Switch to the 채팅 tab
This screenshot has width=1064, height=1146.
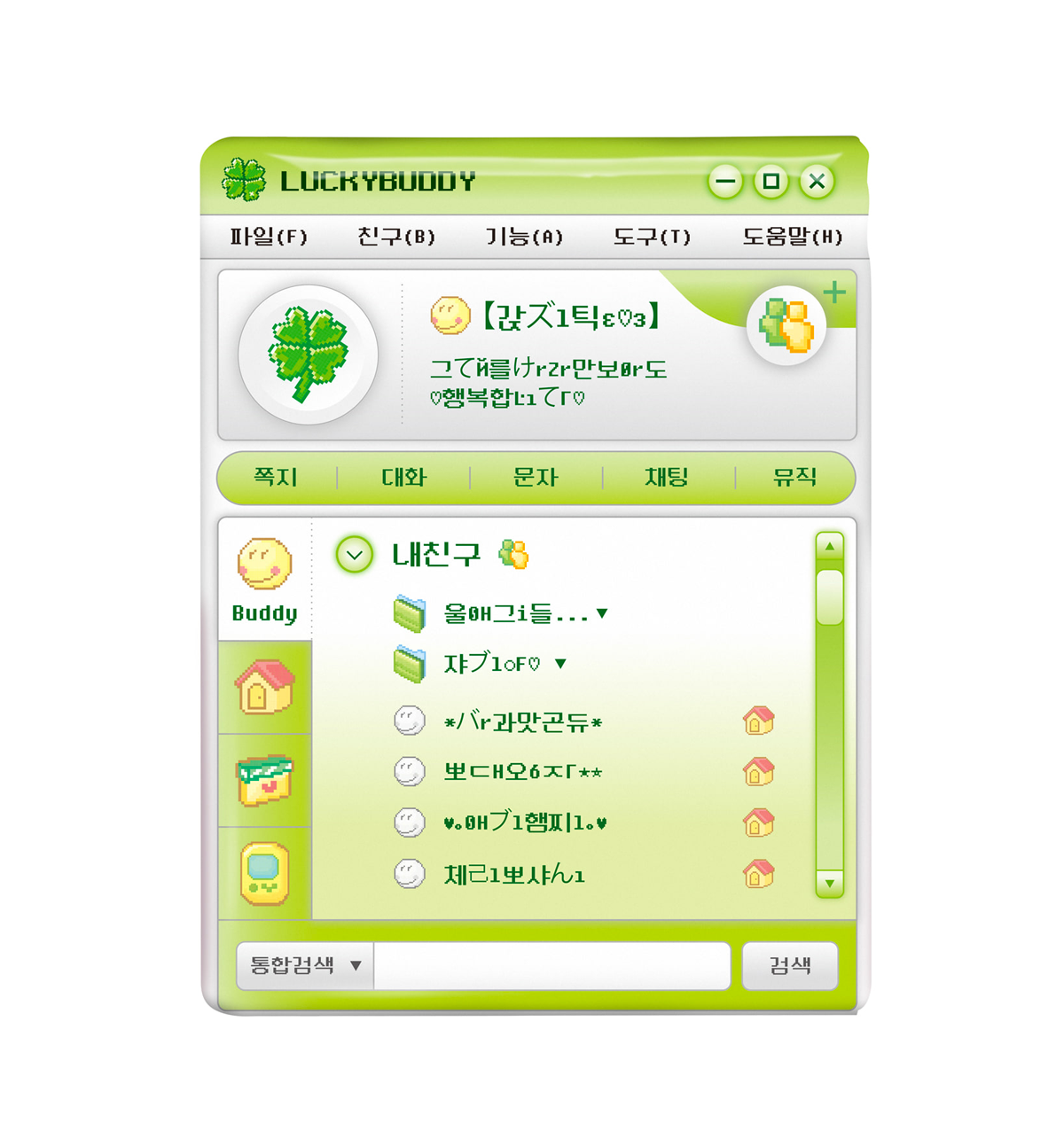667,478
